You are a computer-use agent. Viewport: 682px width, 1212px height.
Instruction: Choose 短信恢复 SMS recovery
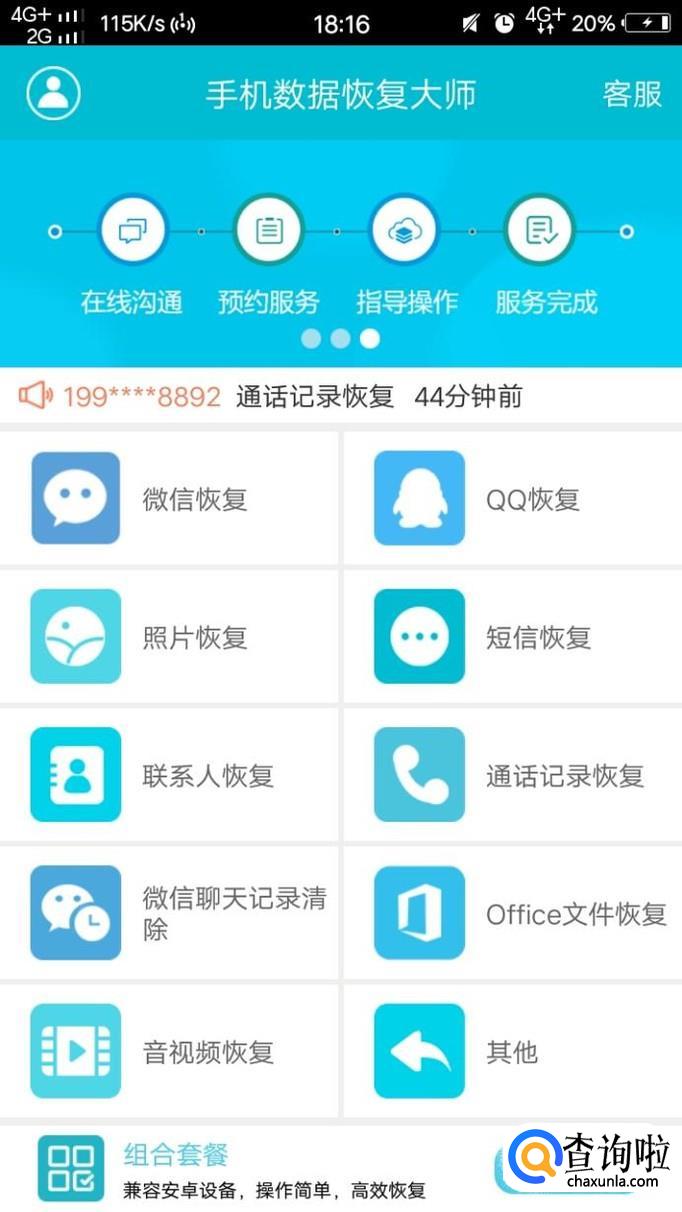pos(512,637)
